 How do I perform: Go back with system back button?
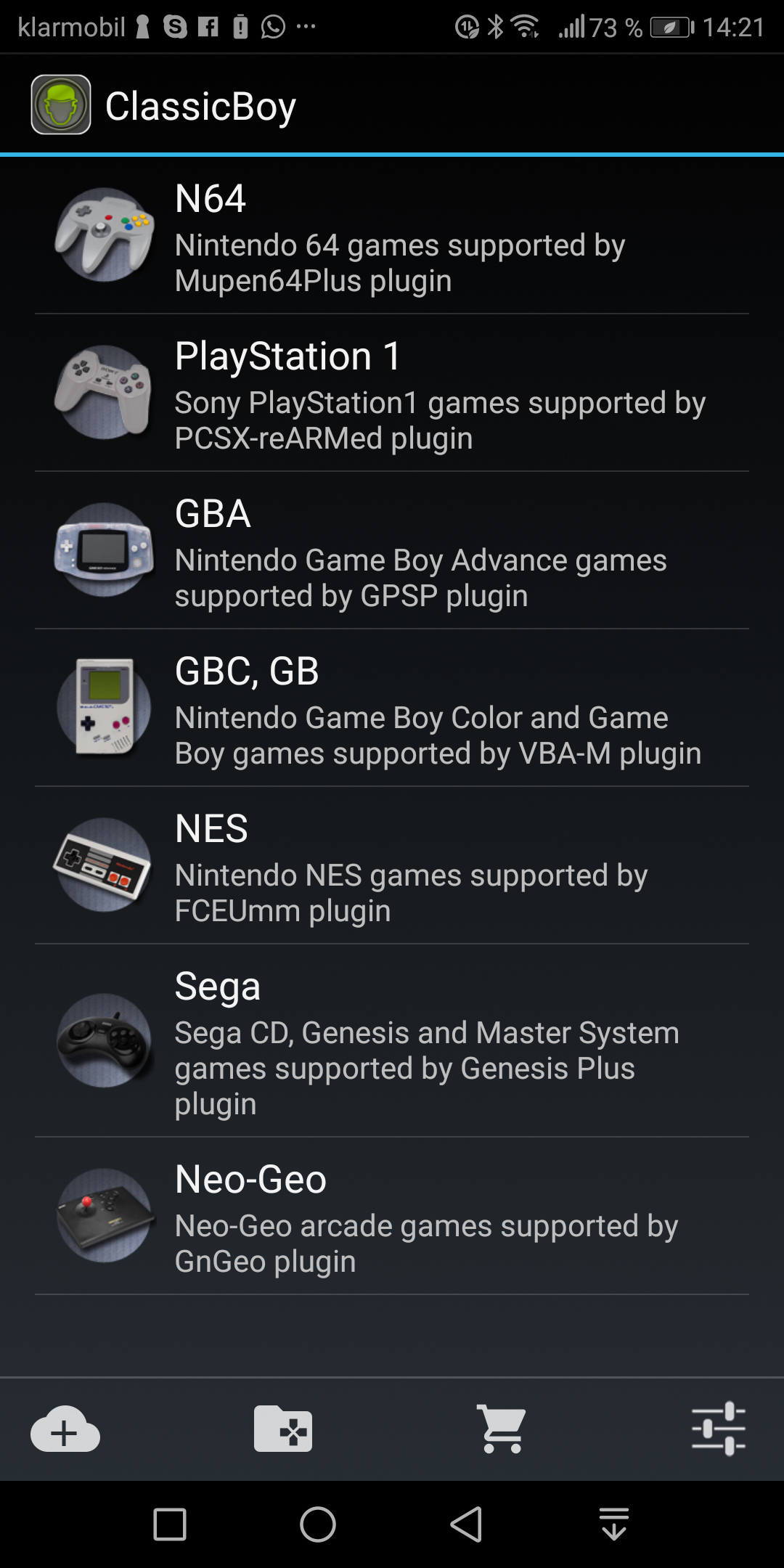click(466, 1524)
